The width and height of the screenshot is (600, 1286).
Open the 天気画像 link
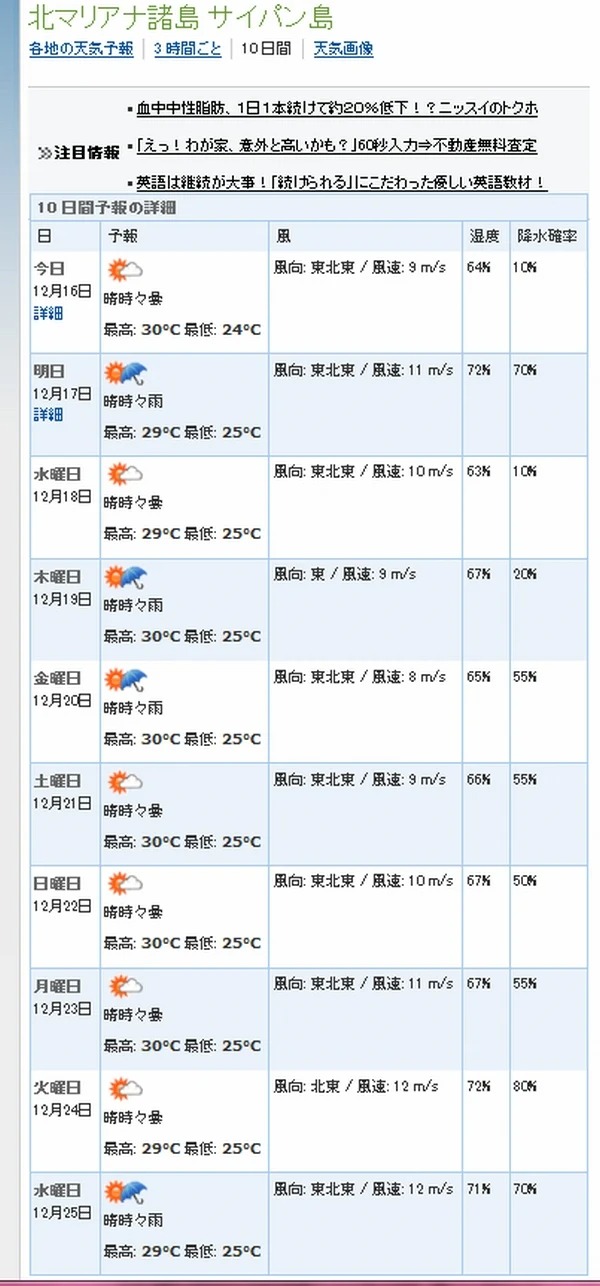click(x=343, y=48)
